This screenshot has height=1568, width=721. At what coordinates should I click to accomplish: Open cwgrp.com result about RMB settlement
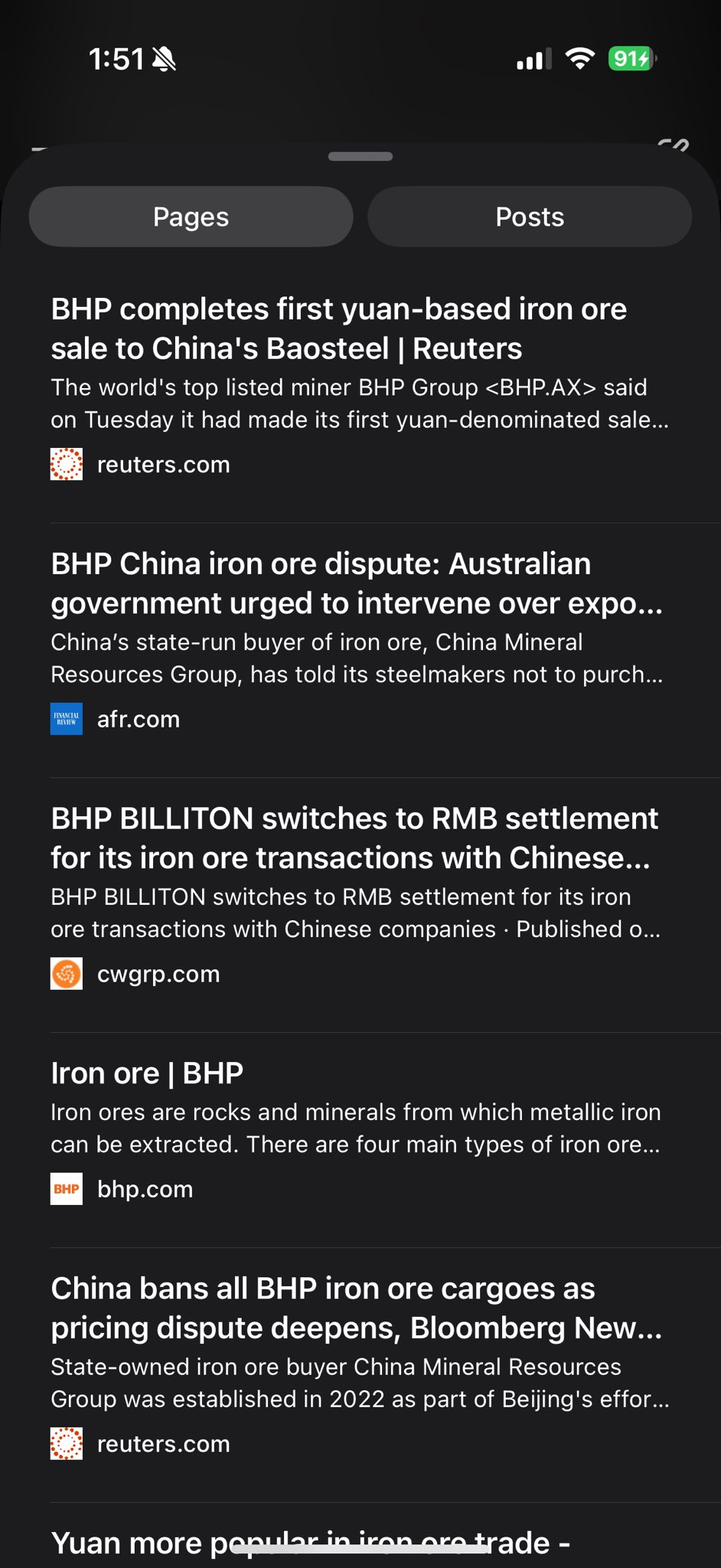(354, 838)
